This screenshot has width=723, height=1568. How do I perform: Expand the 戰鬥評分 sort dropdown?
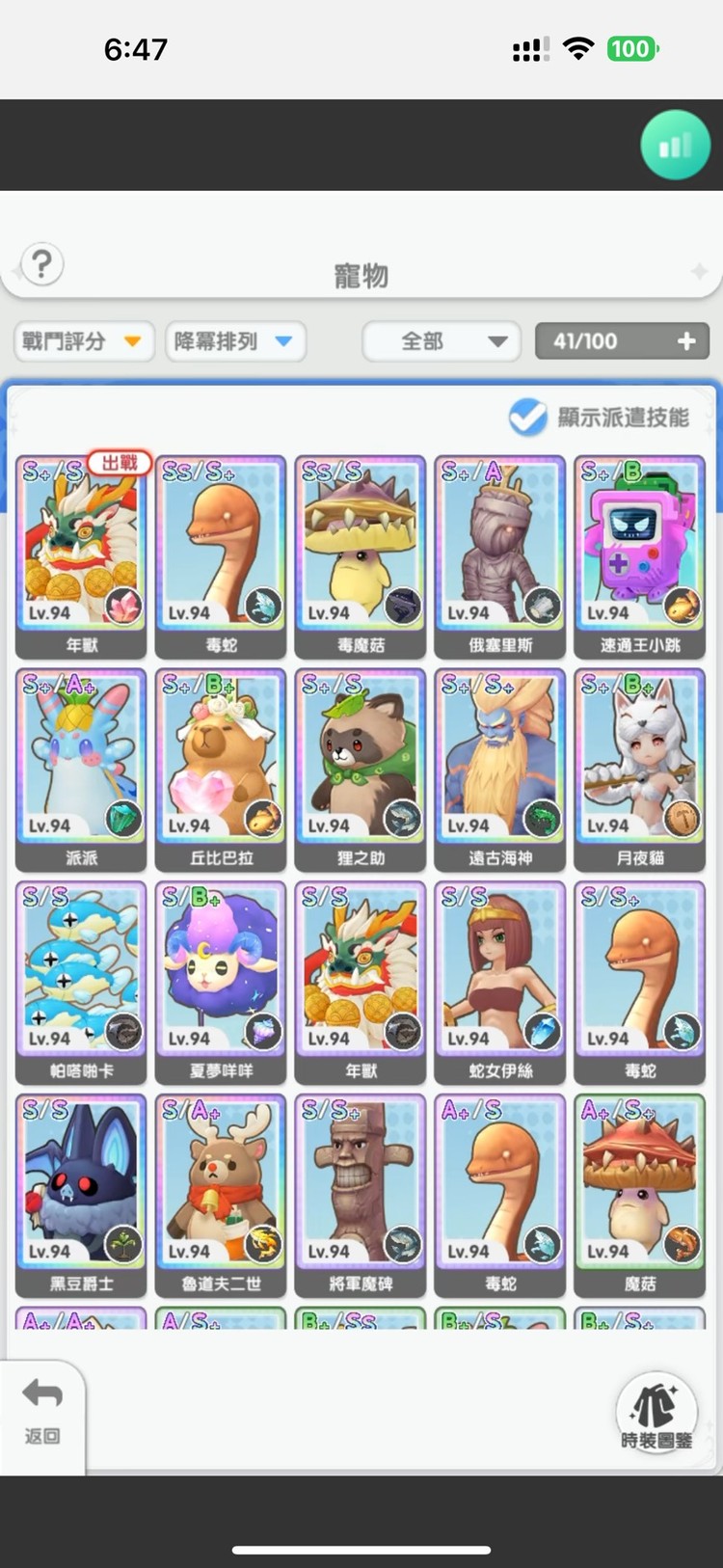click(84, 341)
